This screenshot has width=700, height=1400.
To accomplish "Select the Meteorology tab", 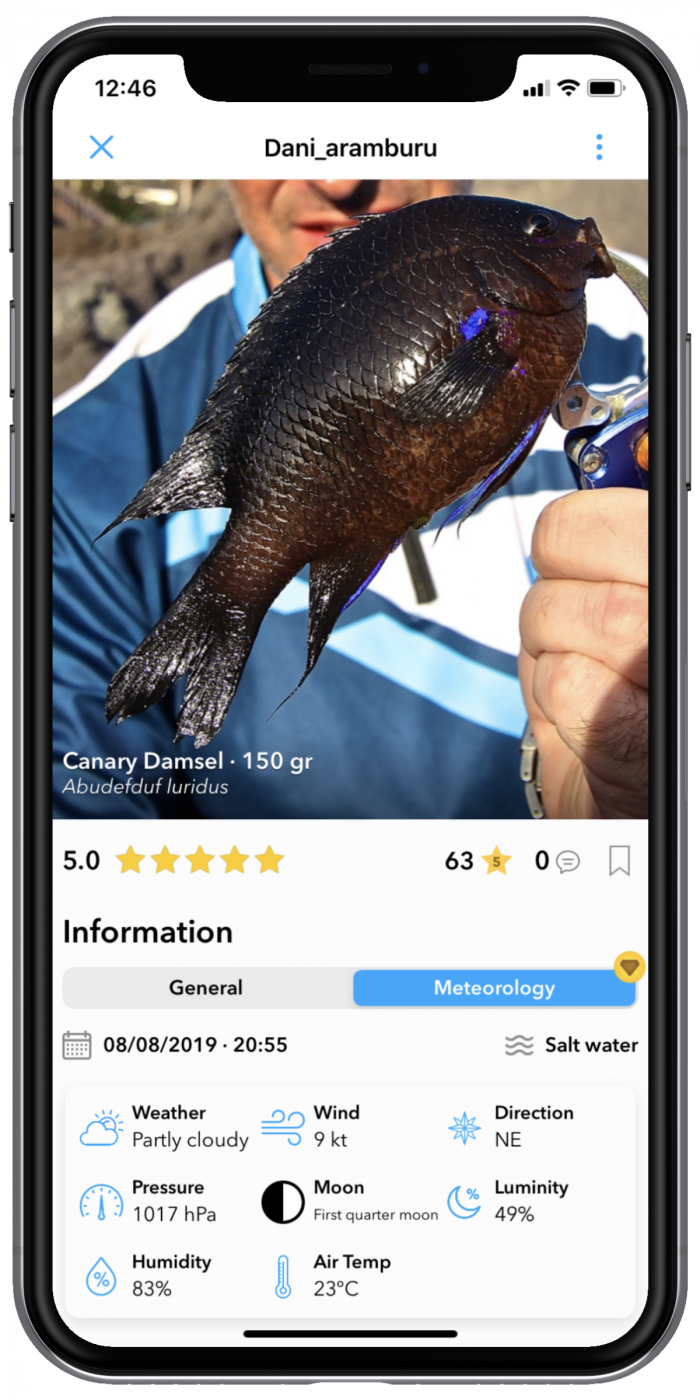I will (x=494, y=988).
